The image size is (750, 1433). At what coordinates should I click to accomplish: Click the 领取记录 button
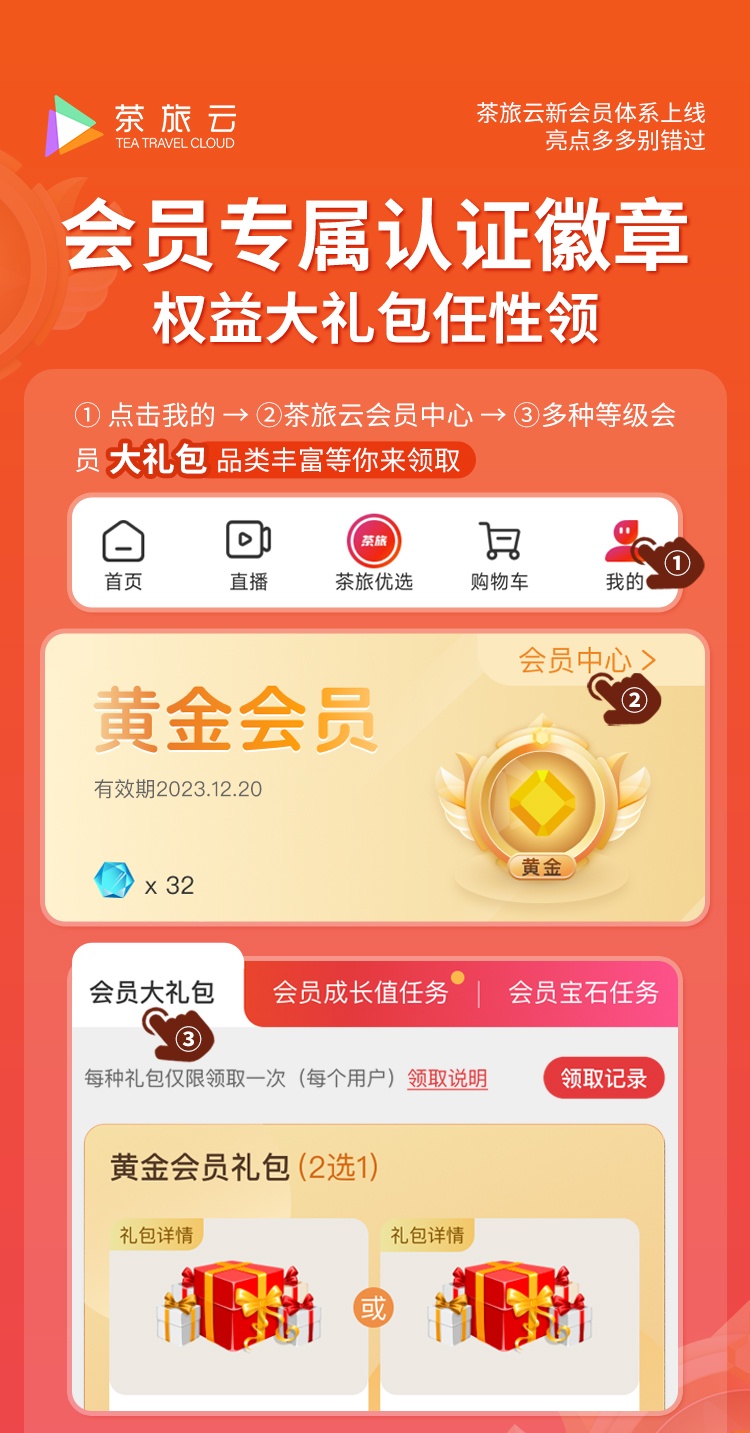point(604,1078)
